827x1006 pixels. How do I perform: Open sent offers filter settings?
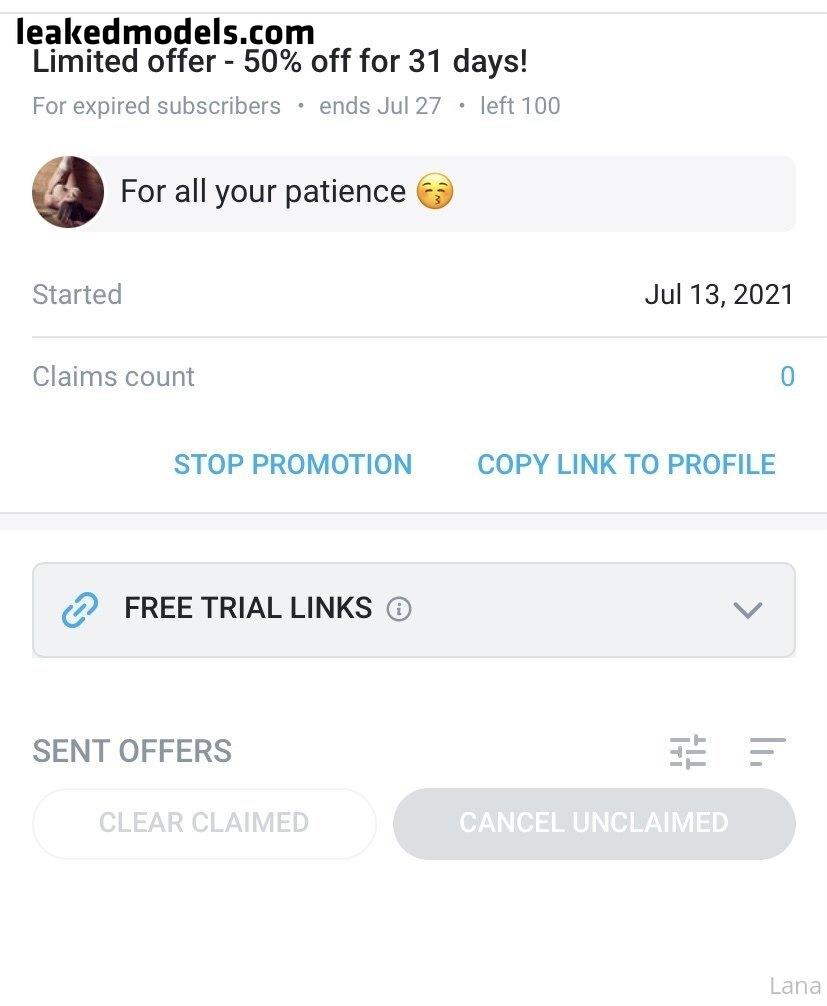pos(687,752)
